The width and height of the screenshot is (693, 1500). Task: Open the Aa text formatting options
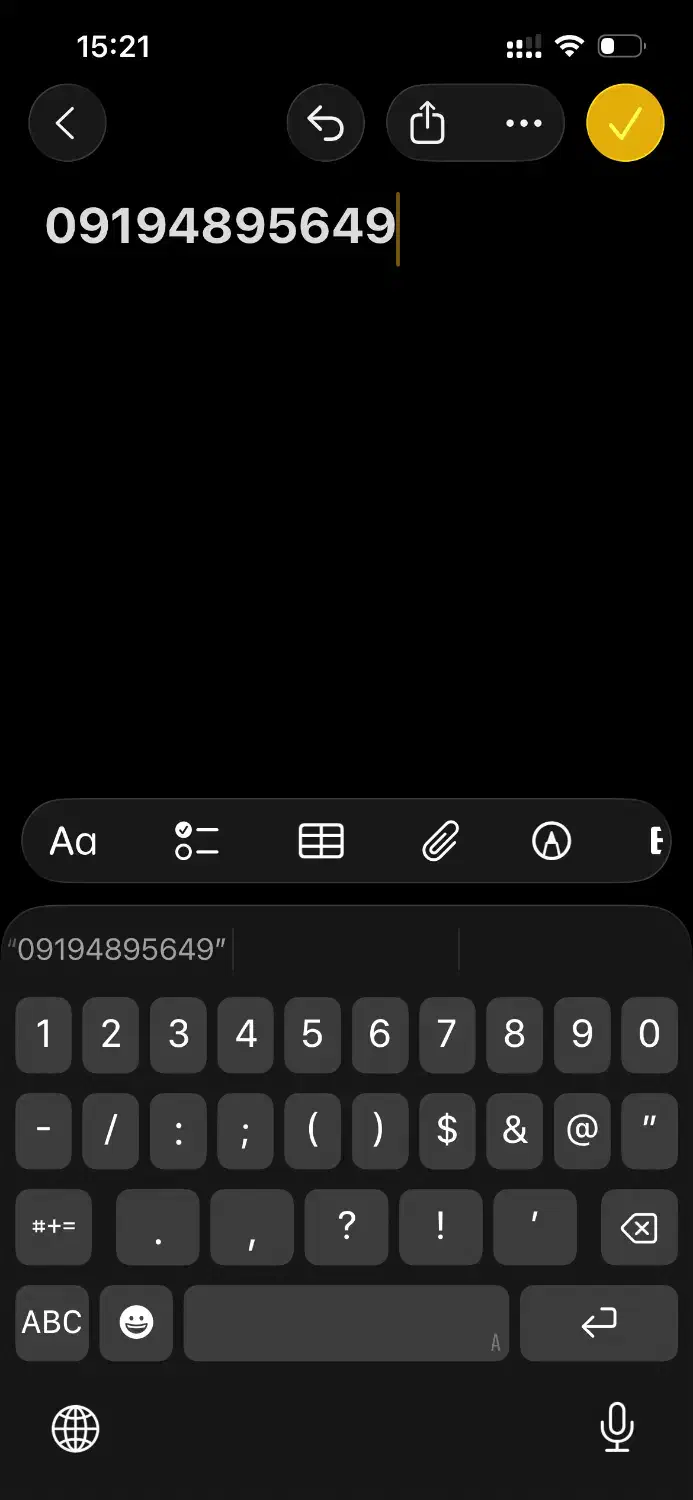73,841
